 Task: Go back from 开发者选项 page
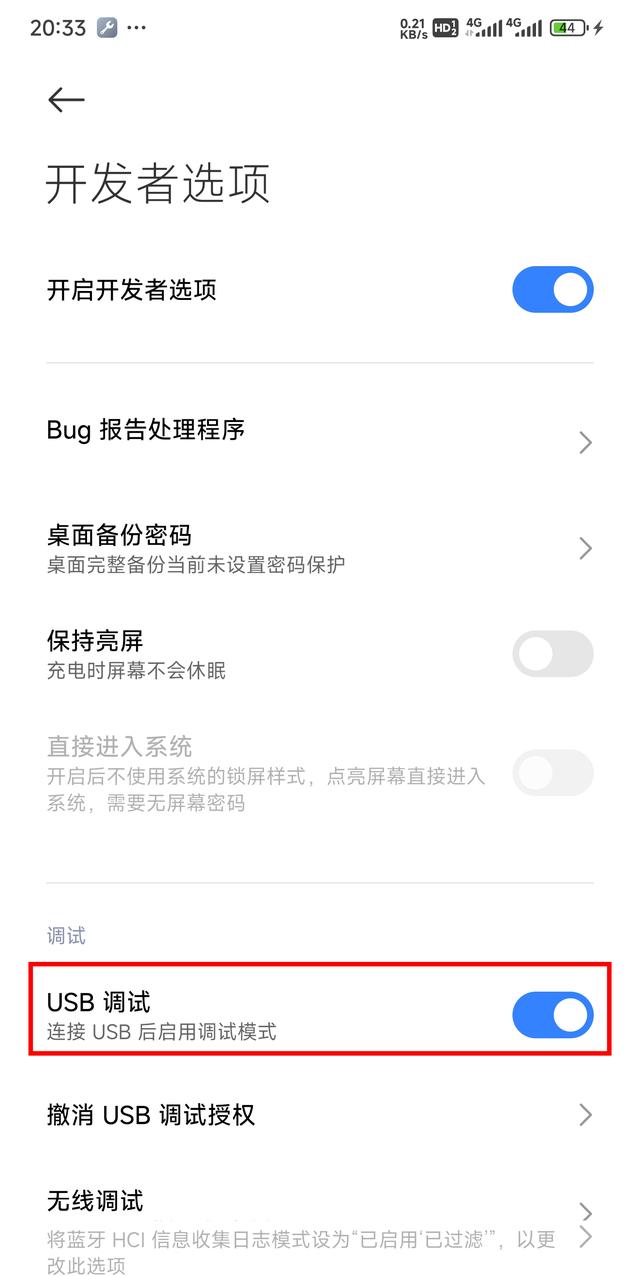point(66,99)
